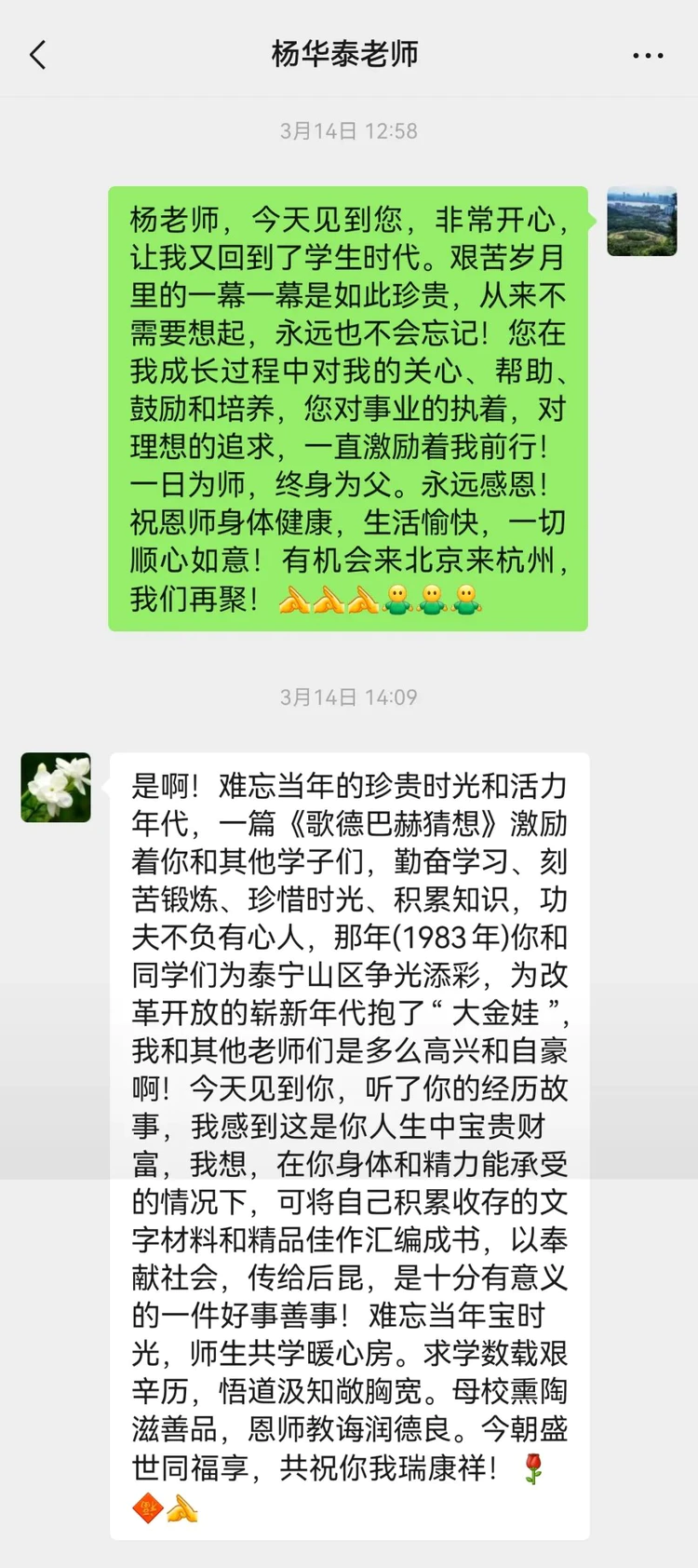The image size is (698, 1568).
Task: Tap my landscape avatar beside the green message
Action: [641, 222]
